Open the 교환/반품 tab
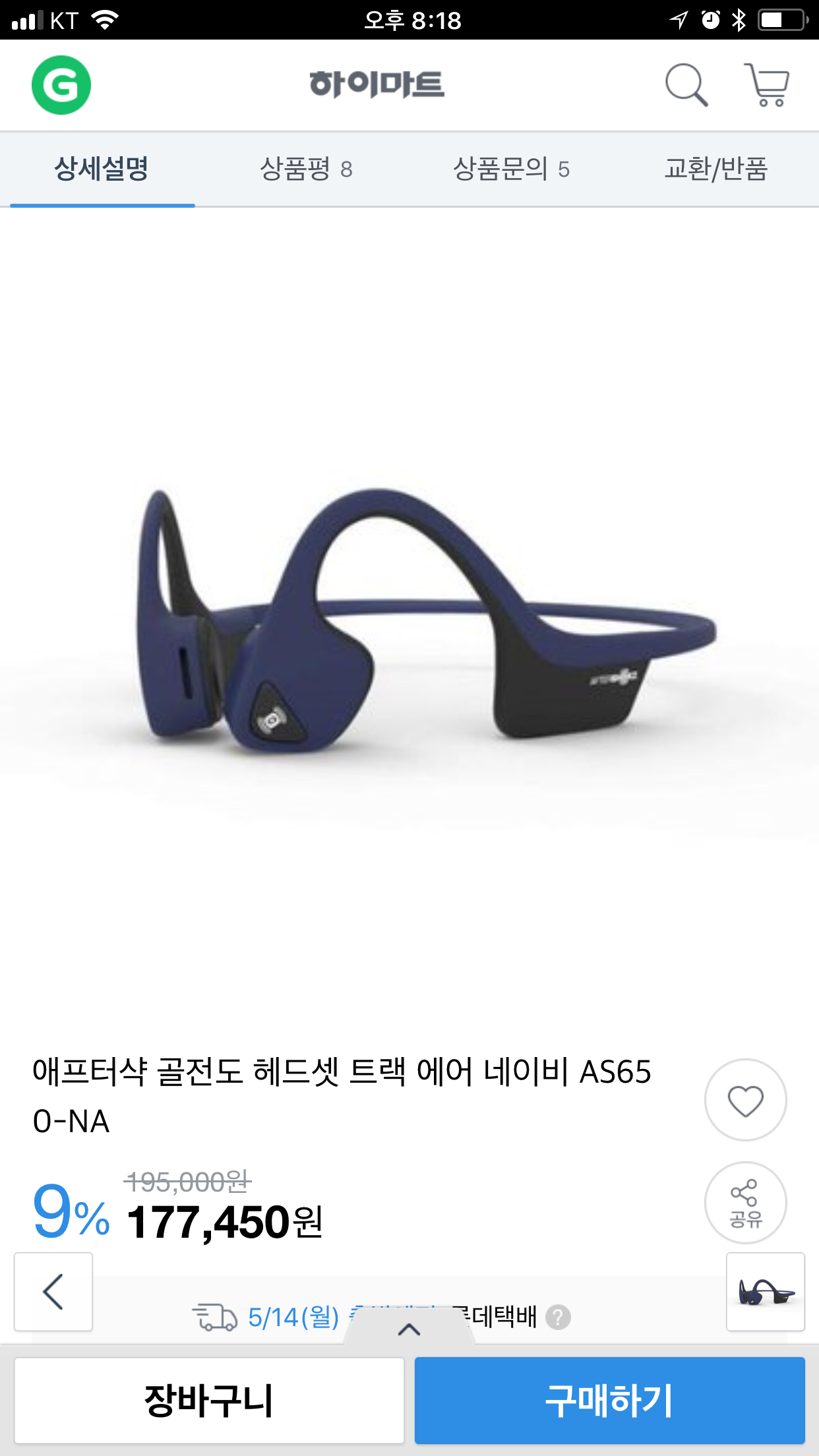Image resolution: width=819 pixels, height=1456 pixels. click(716, 169)
